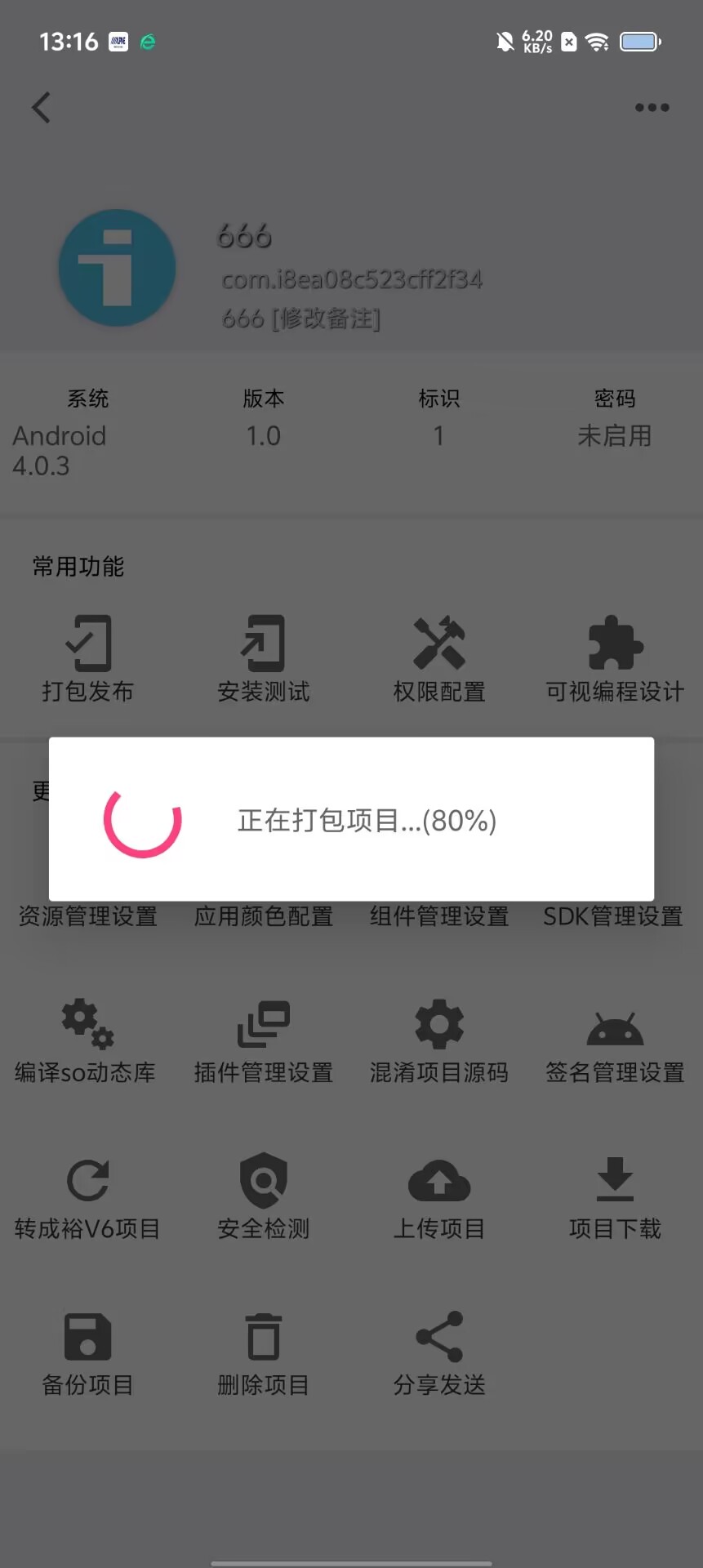This screenshot has height=1568, width=703.
Task: Run 安全检测 security check
Action: click(264, 1197)
